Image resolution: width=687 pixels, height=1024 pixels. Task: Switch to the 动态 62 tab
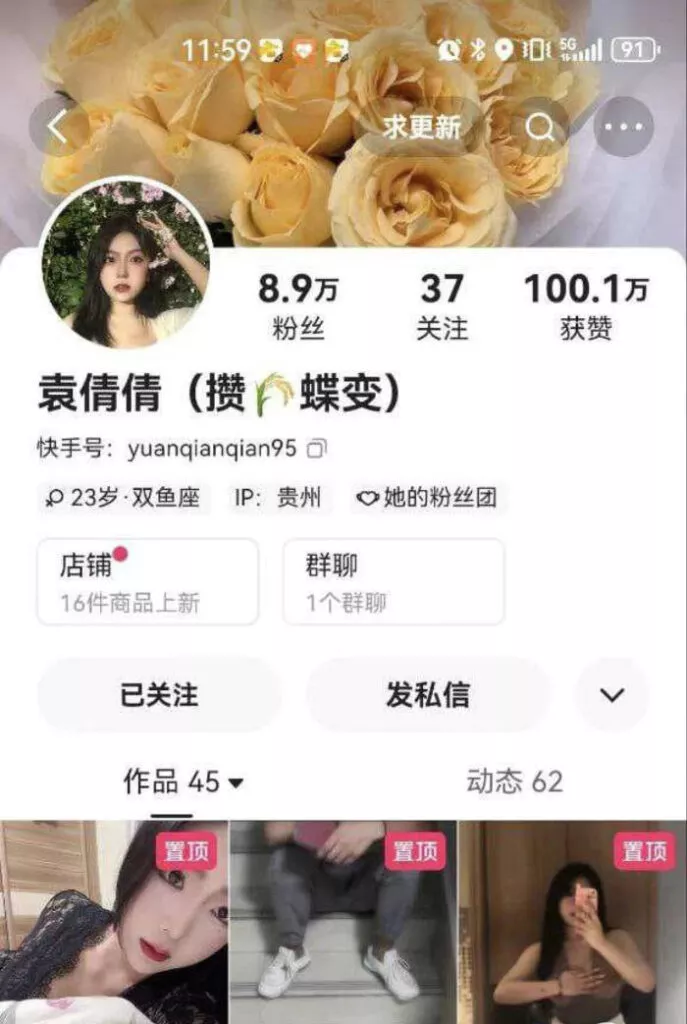[x=514, y=781]
